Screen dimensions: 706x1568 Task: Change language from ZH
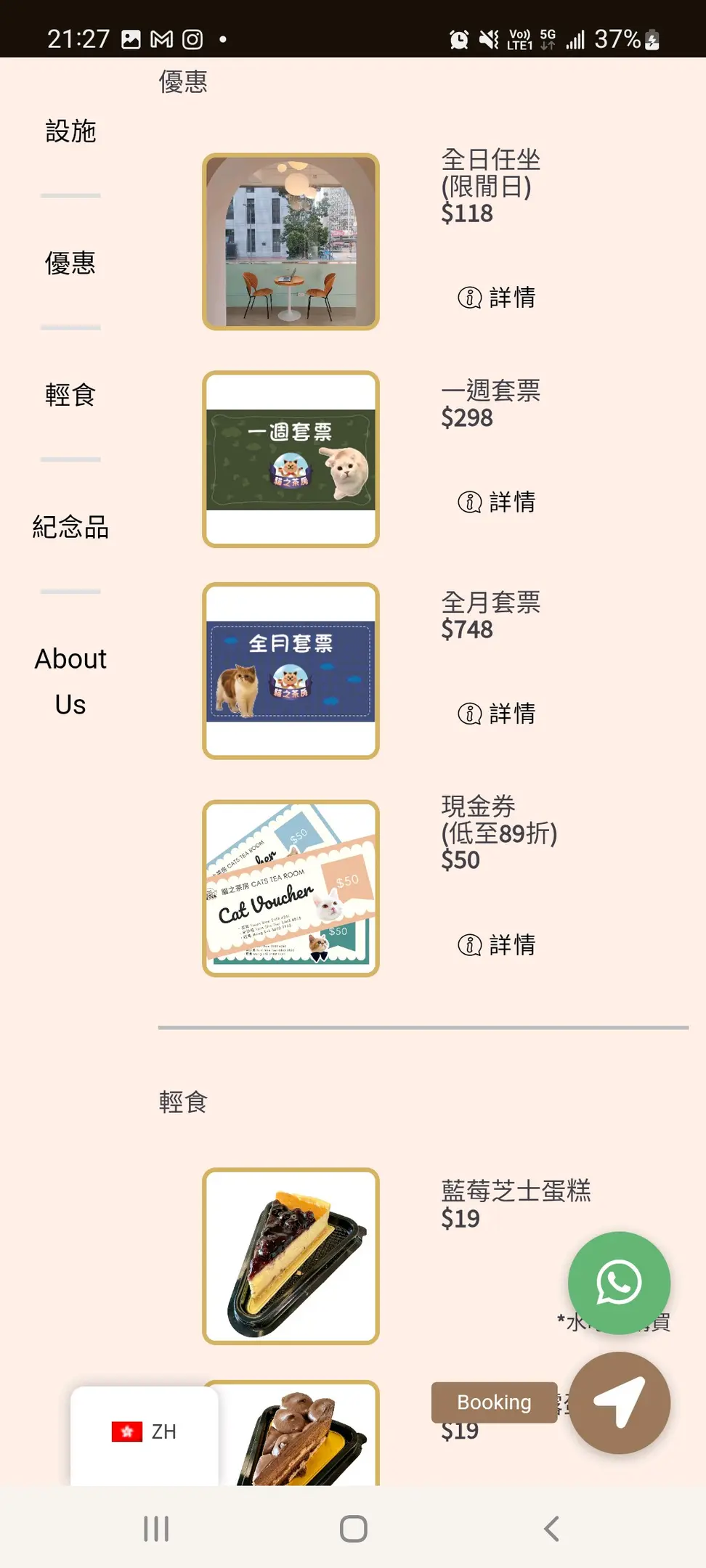(x=144, y=1432)
